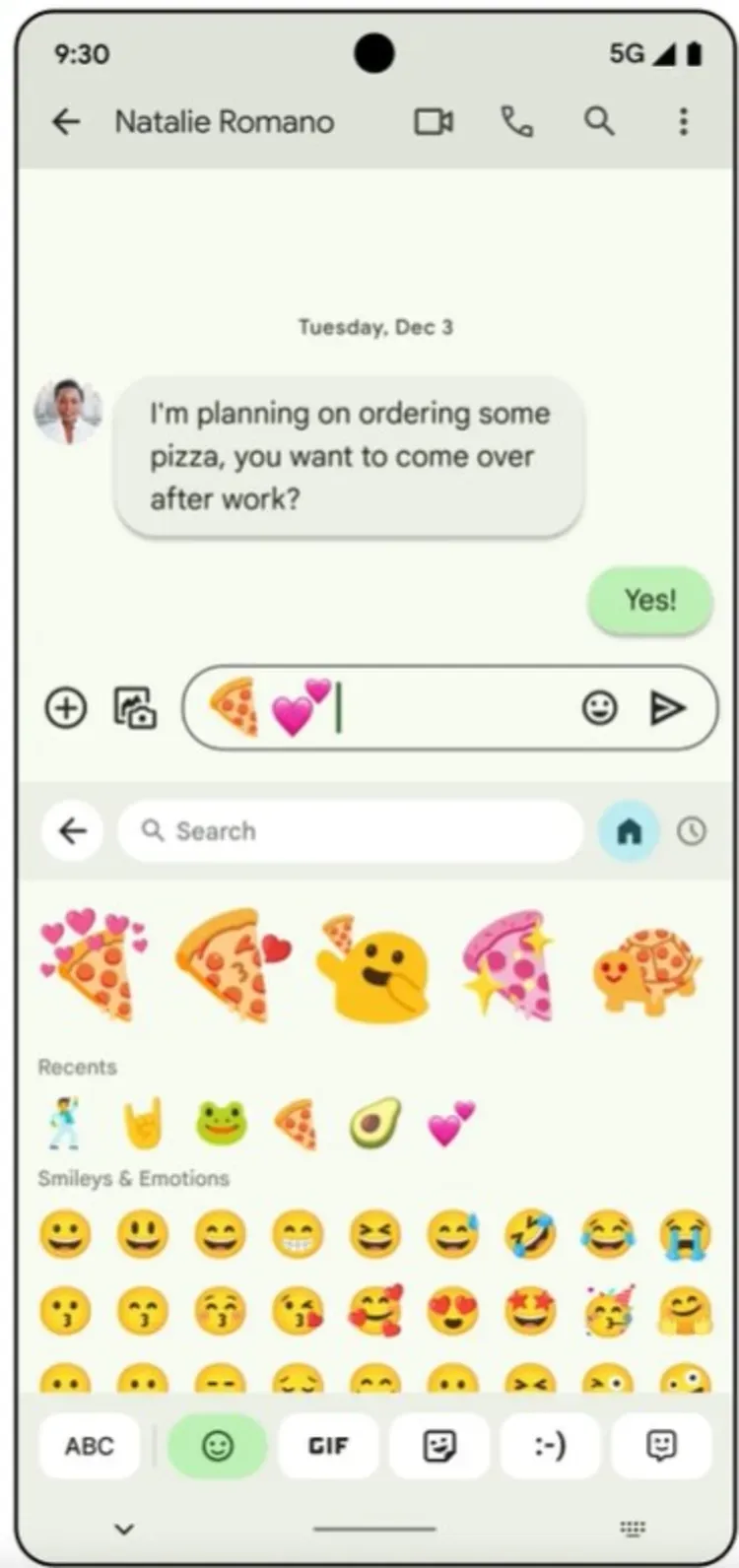Choose the pizza with sparkles sticker

tap(509, 965)
